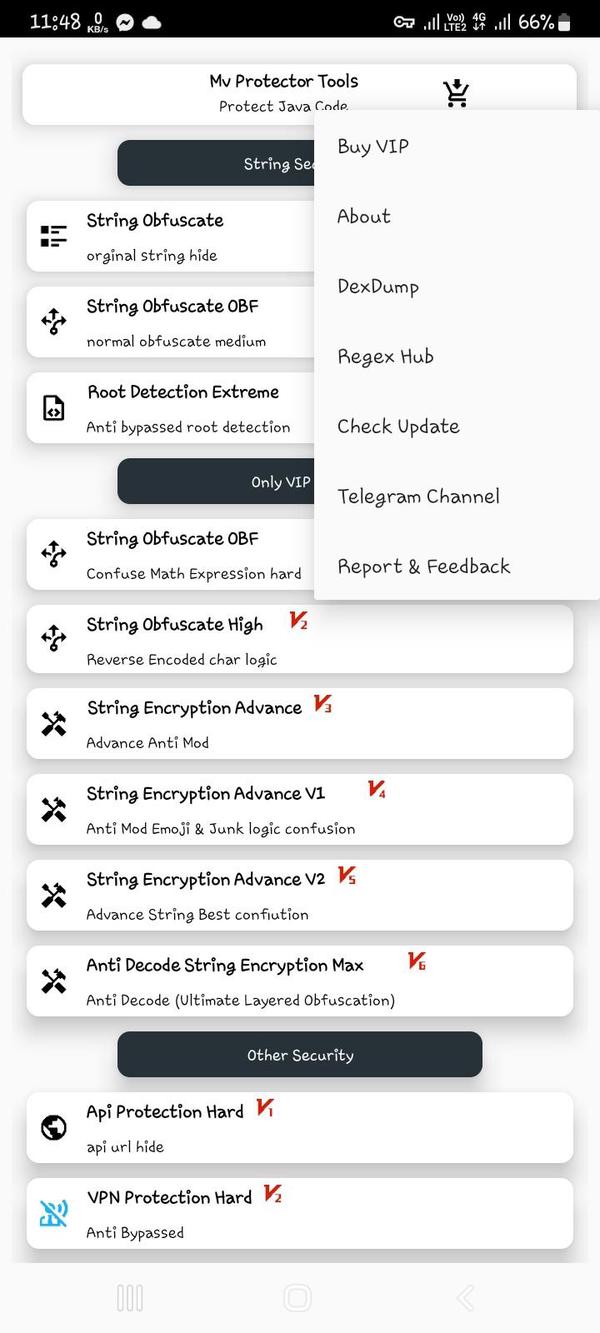Open Regex Hub

(x=386, y=357)
